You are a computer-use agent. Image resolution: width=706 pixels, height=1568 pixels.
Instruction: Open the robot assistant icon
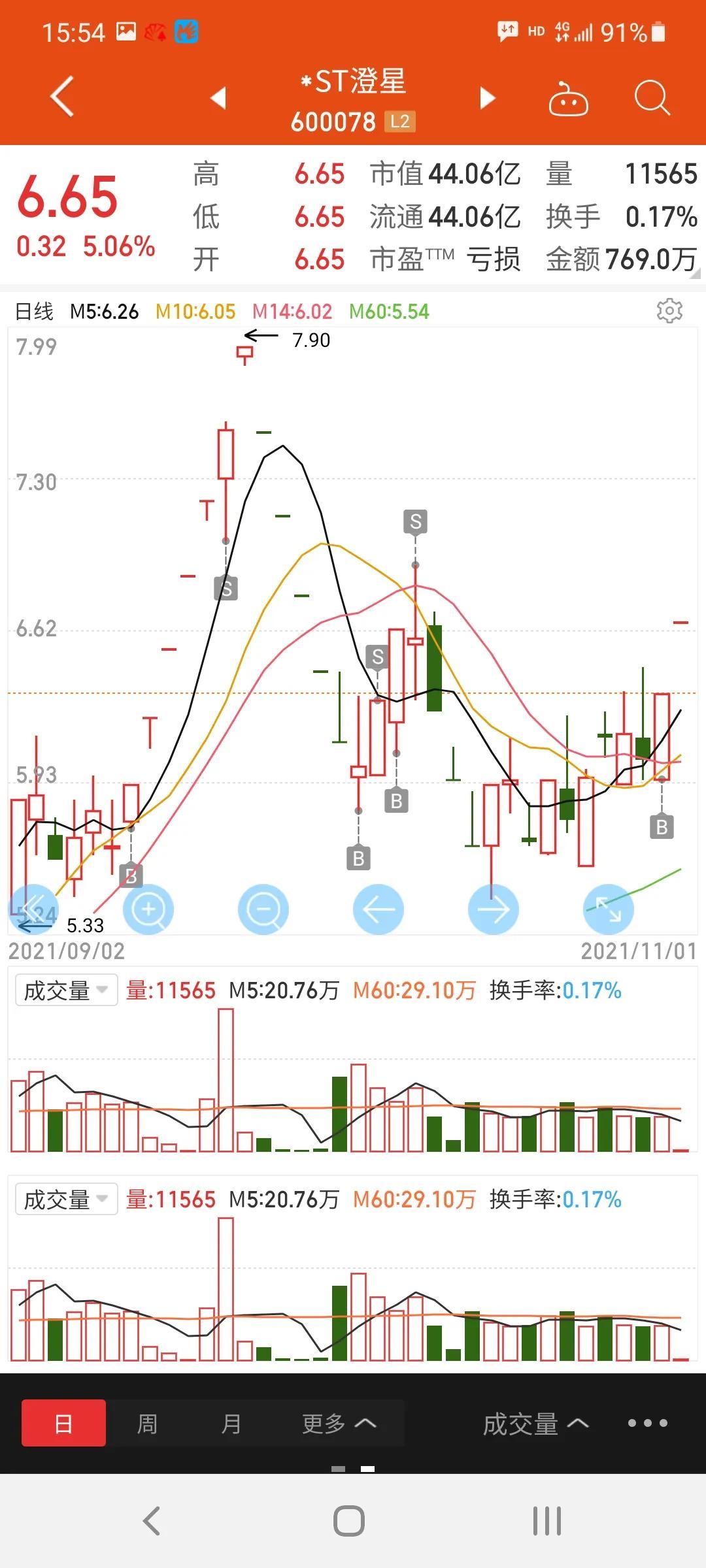click(x=568, y=99)
